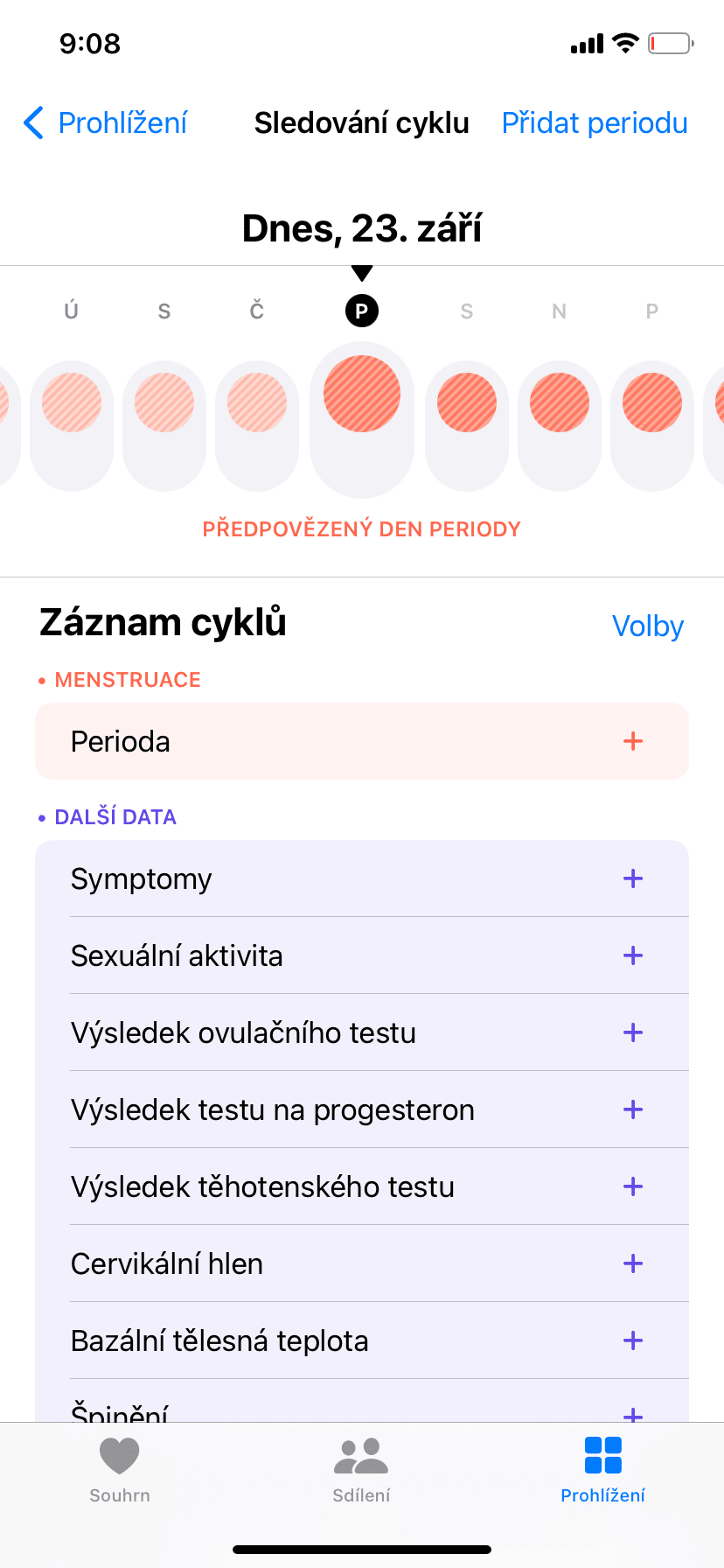Tap the plus next to Cervikální hlen

pyautogui.click(x=632, y=1263)
